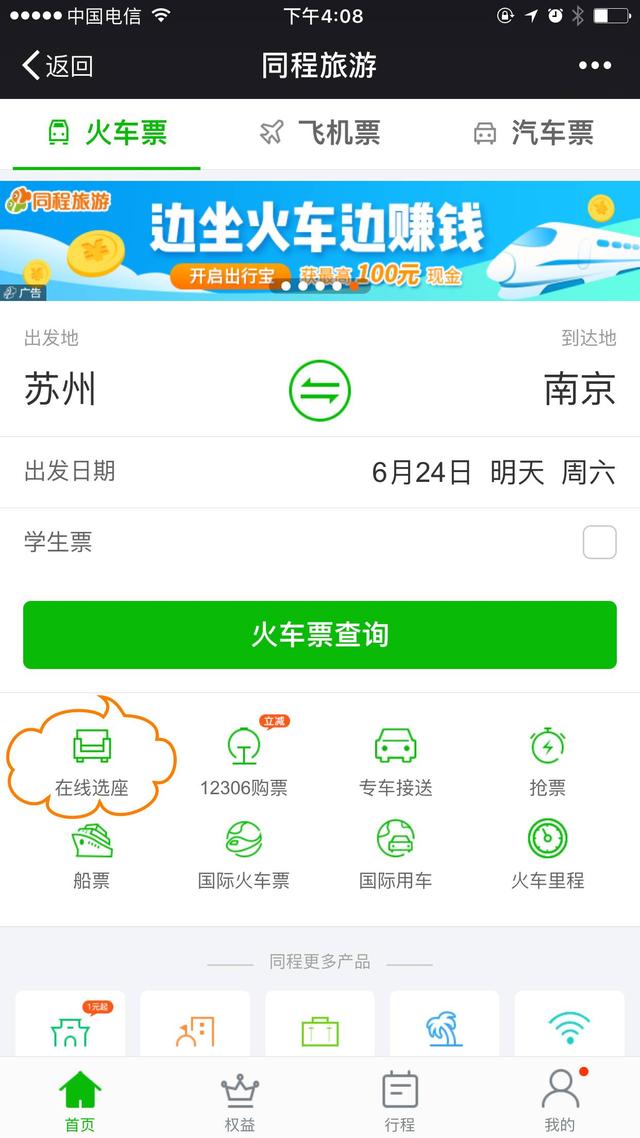Image resolution: width=640 pixels, height=1138 pixels.
Task: Switch to the 汽车票 tab
Action: tap(533, 133)
